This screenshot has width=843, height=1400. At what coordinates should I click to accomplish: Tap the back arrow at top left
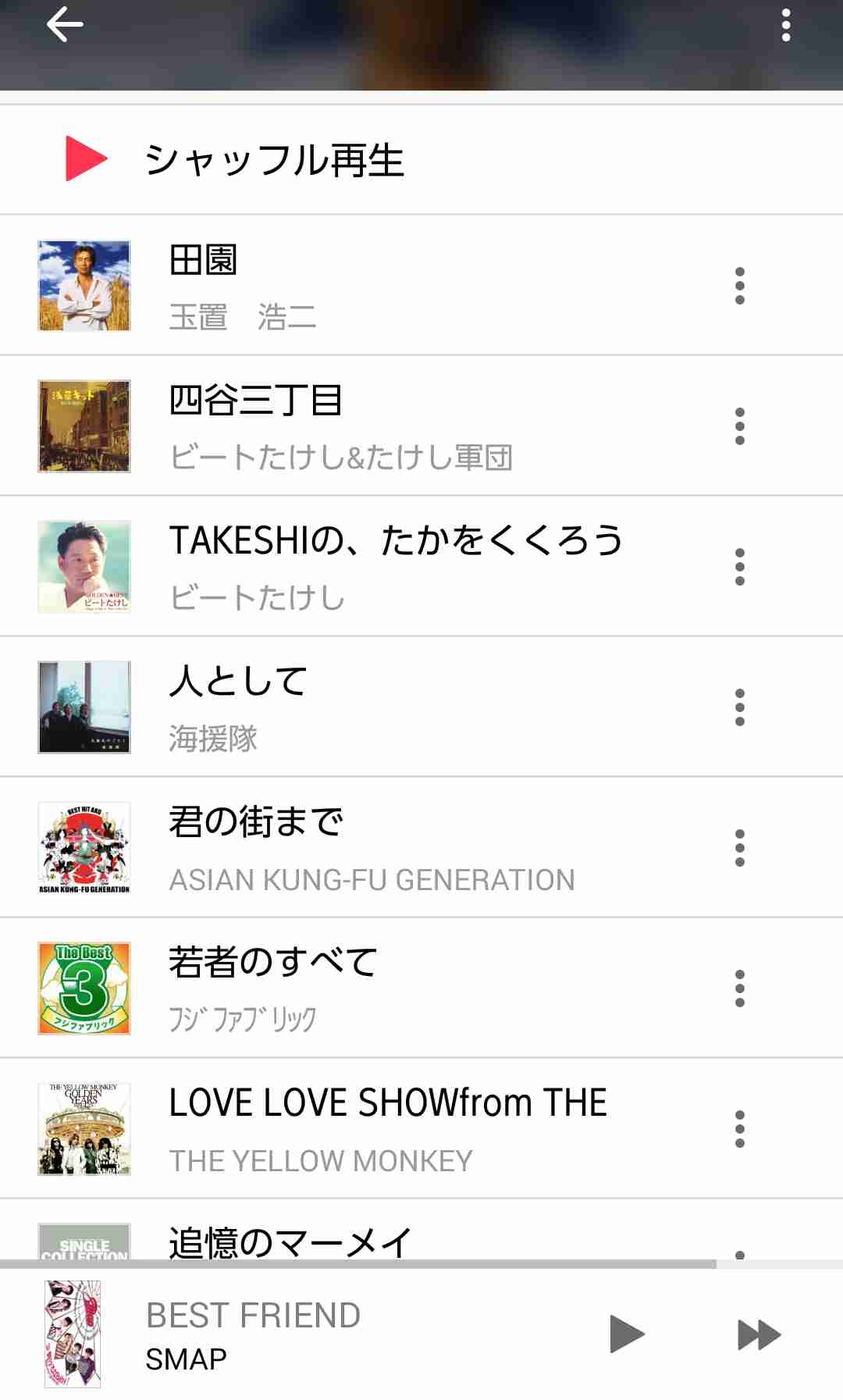(62, 23)
